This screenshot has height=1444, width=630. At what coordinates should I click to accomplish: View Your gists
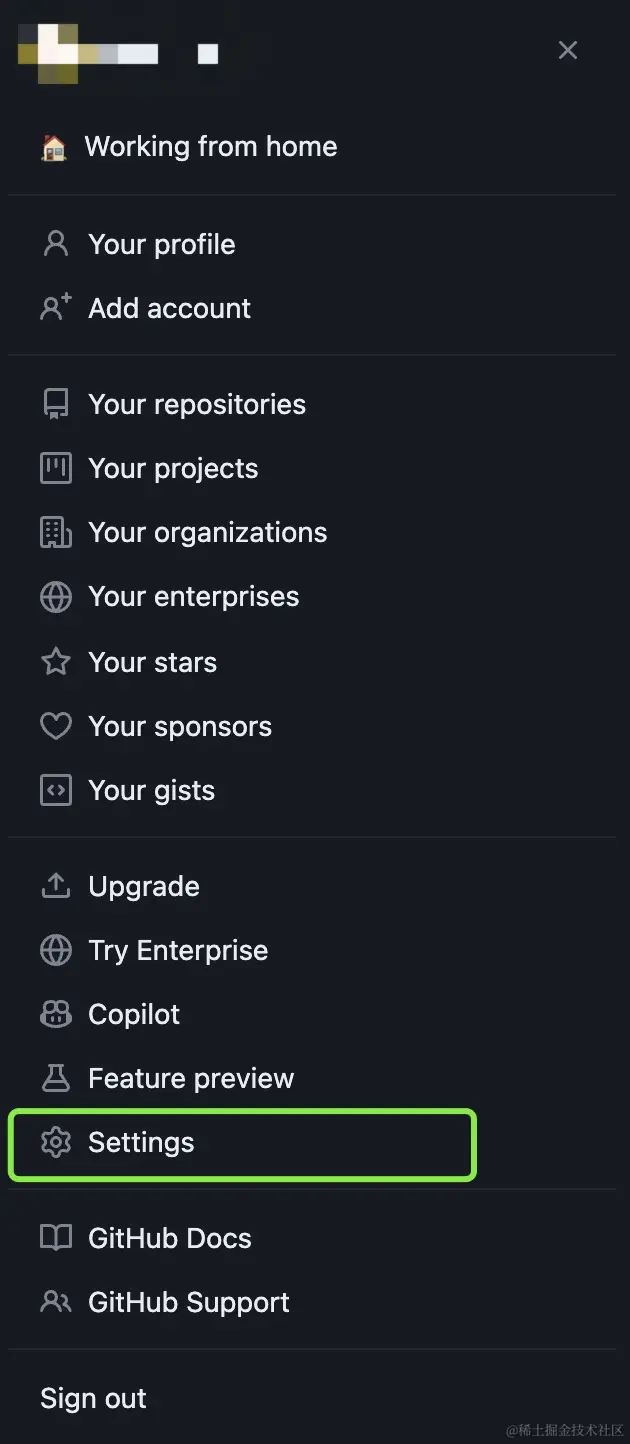pos(151,791)
